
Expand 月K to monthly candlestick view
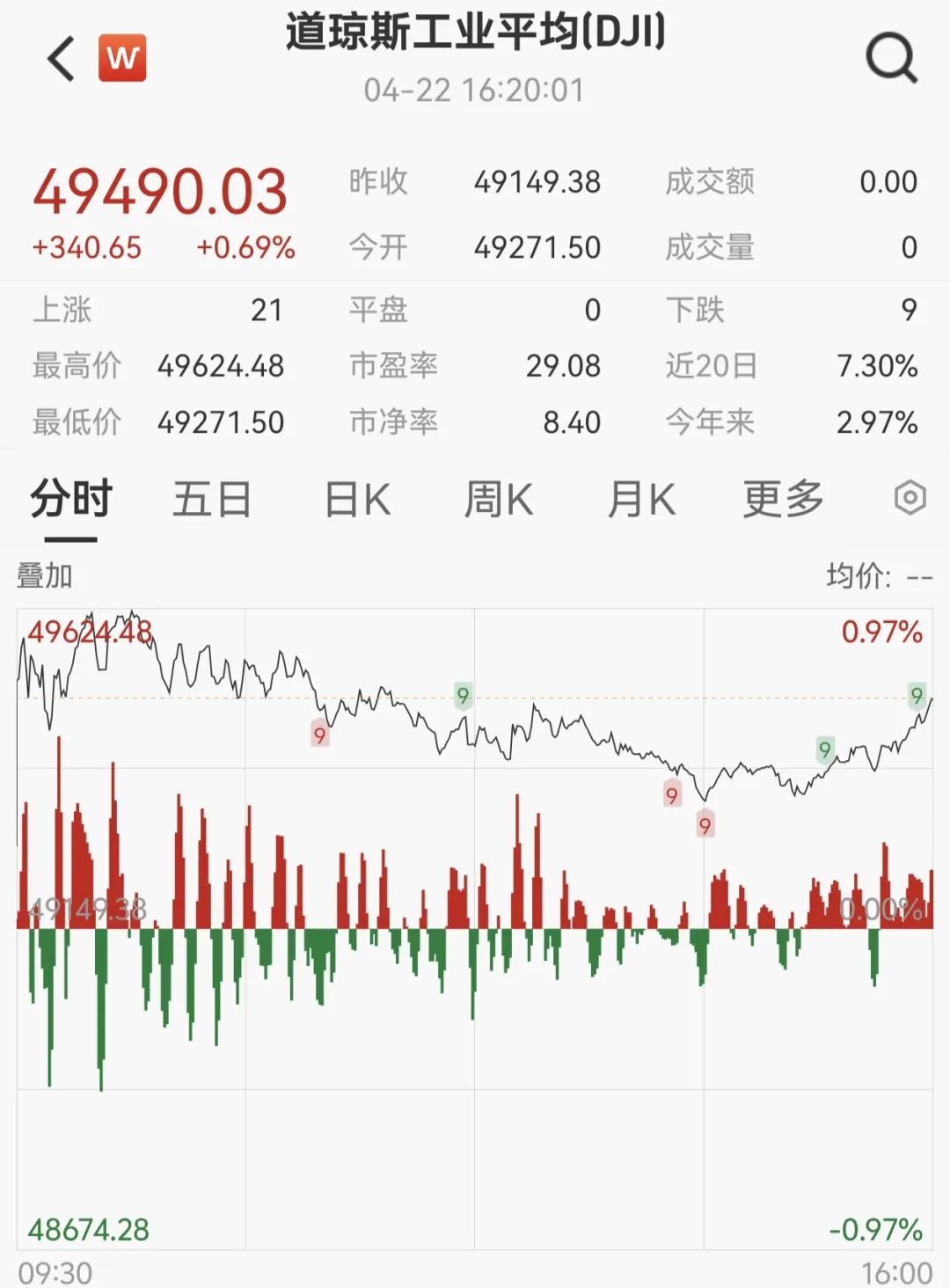pyautogui.click(x=641, y=499)
